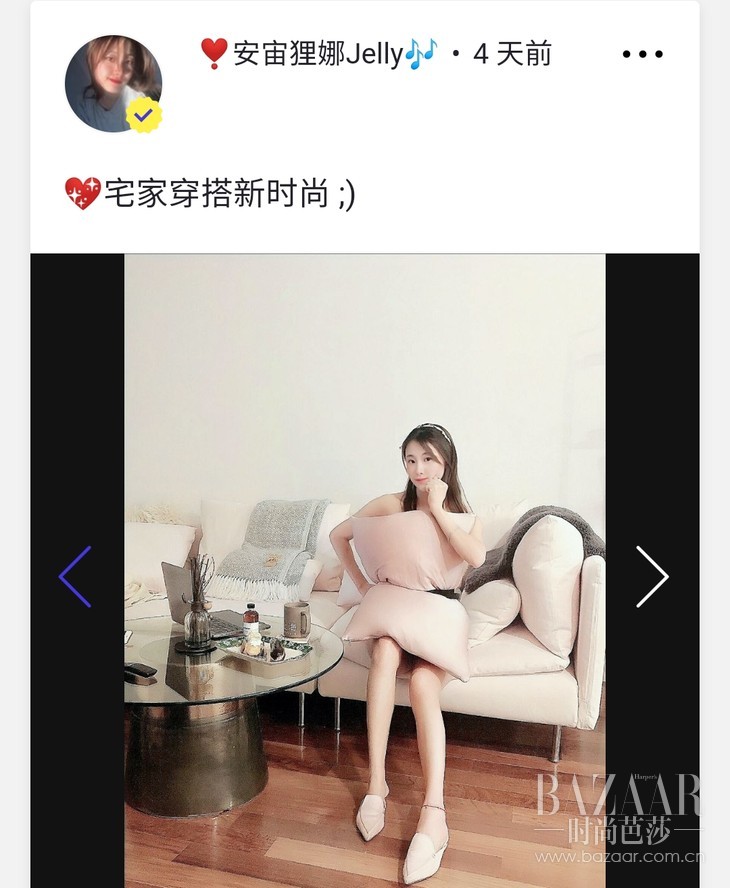Image resolution: width=730 pixels, height=888 pixels.
Task: Go to previous photo with left arrow
Action: point(75,576)
